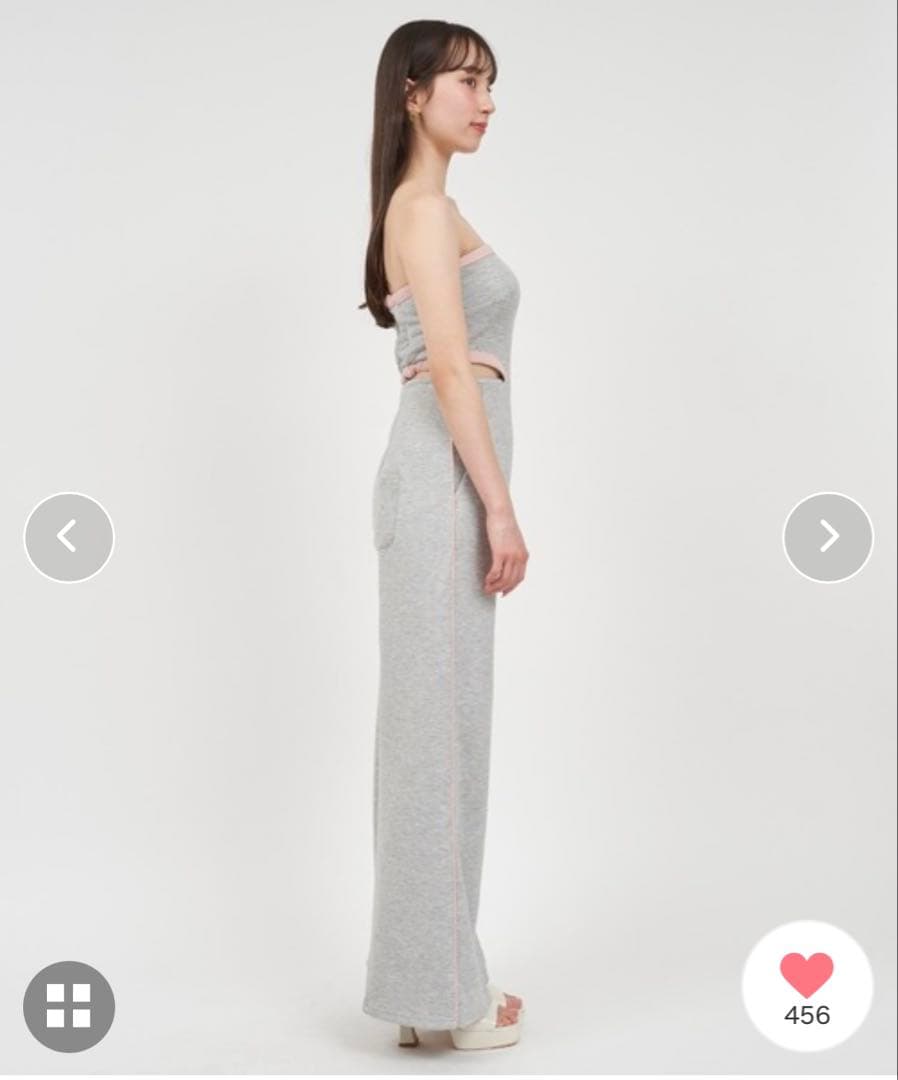The height and width of the screenshot is (1080, 898).
Task: Like this item with the heart
Action: [806, 977]
